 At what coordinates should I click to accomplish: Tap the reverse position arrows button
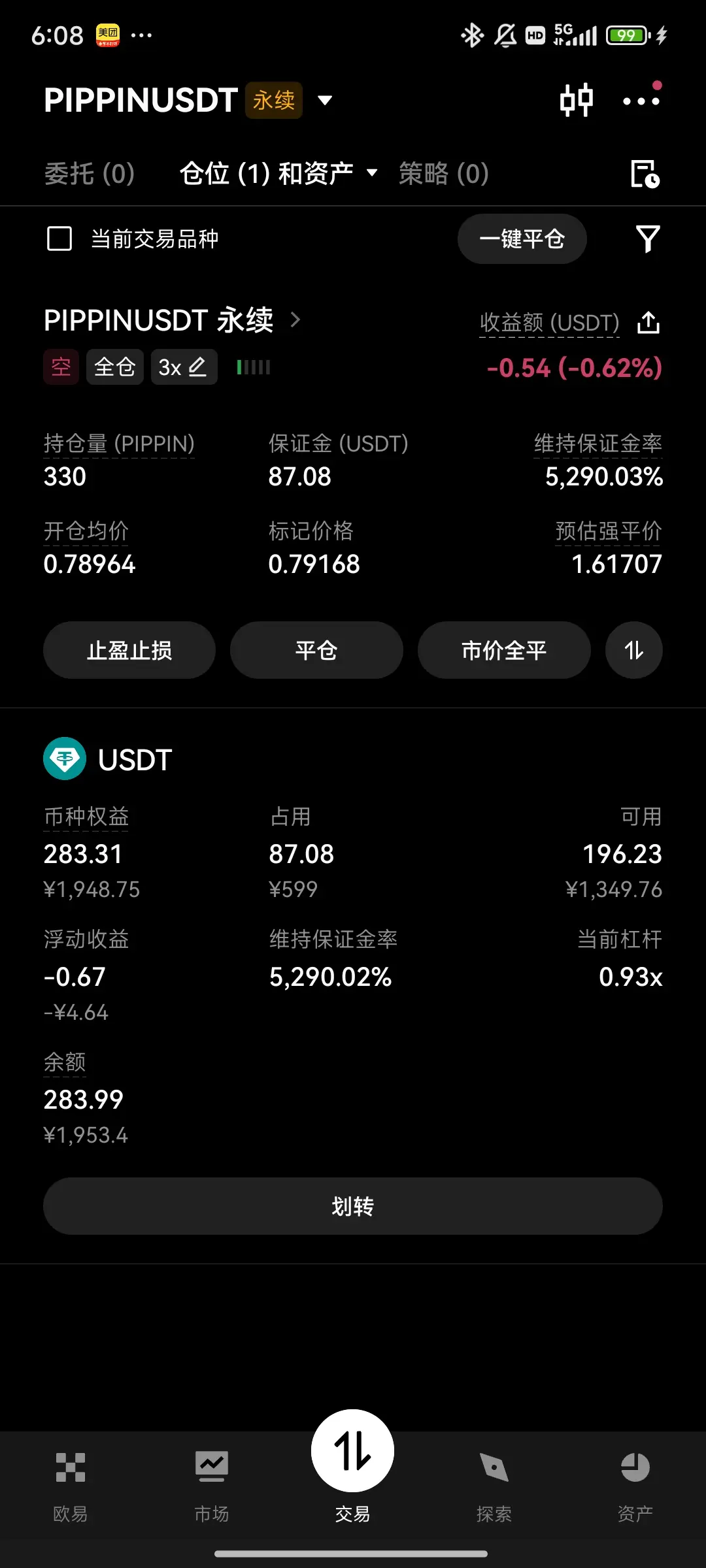633,651
